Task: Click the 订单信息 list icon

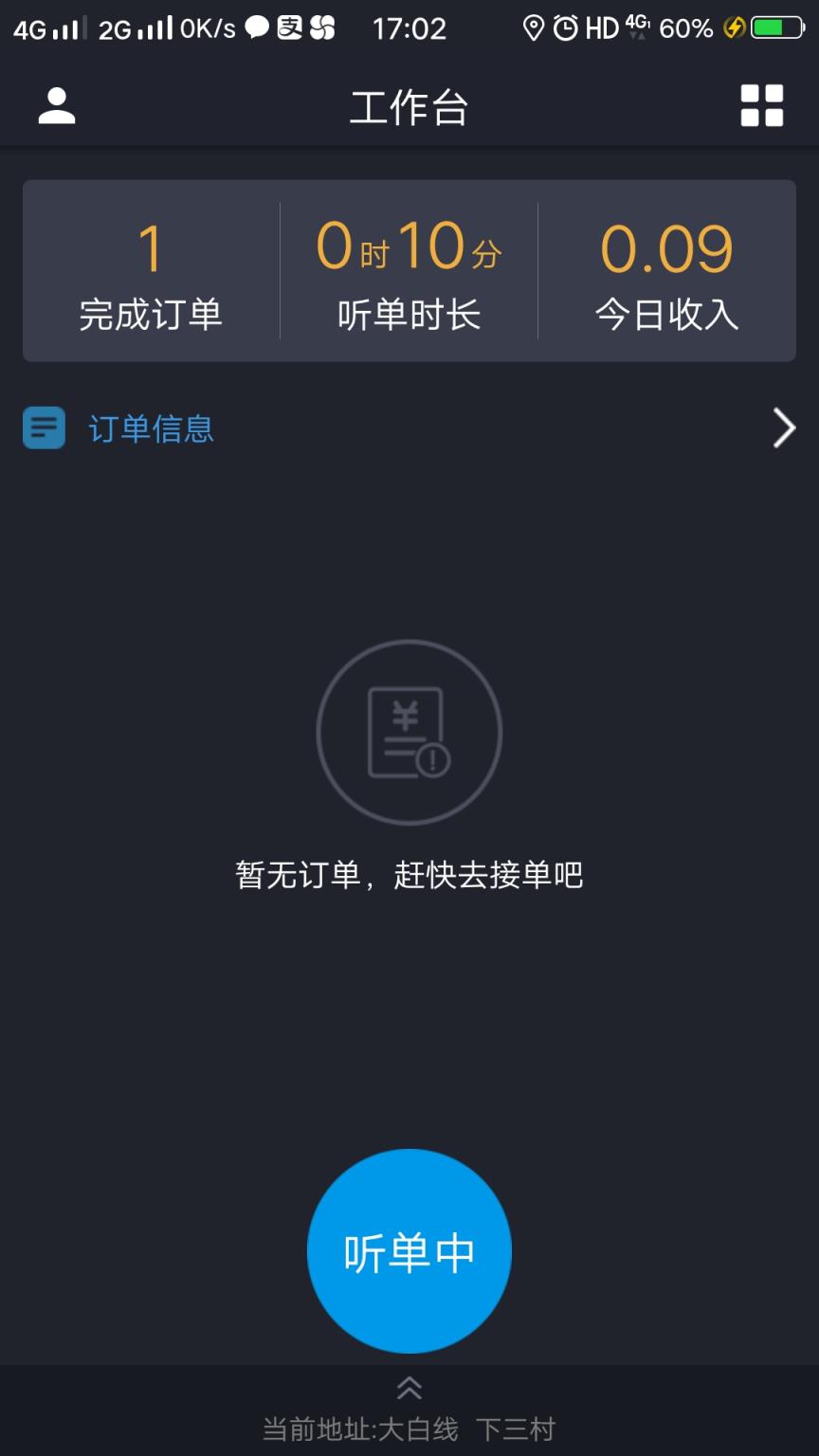Action: point(44,428)
